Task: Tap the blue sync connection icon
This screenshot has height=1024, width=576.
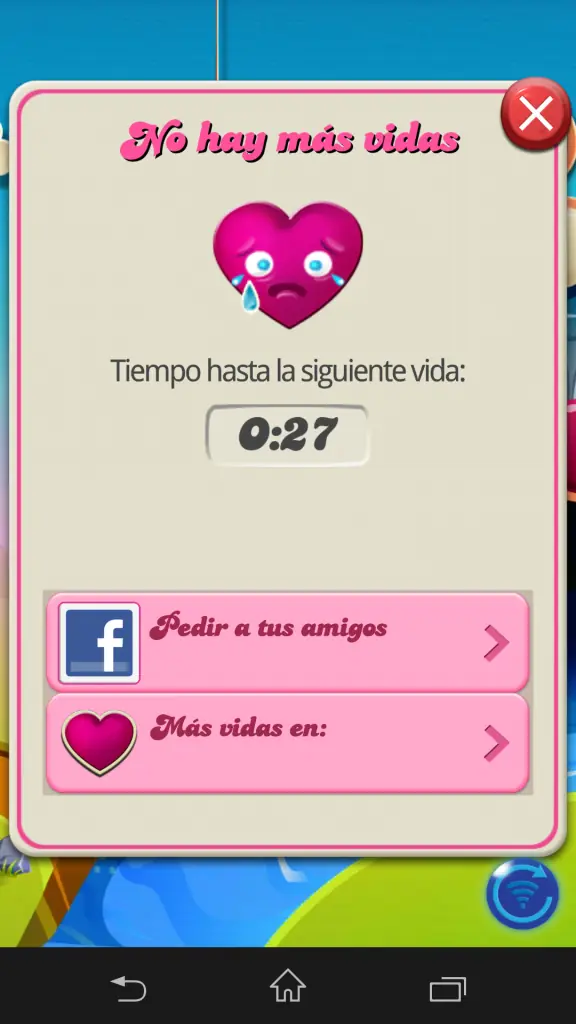Action: coord(522,893)
